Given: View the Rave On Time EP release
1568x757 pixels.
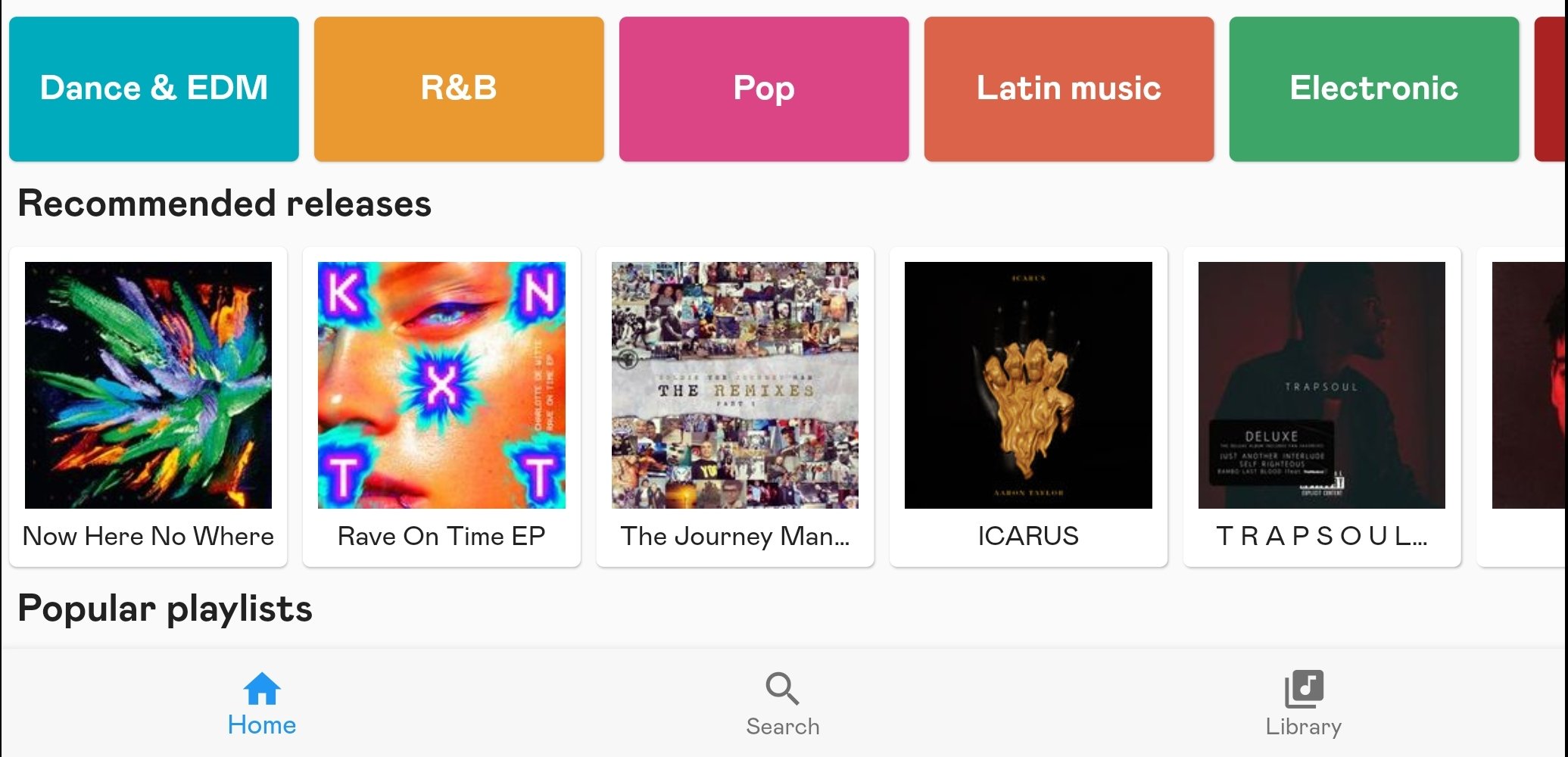Looking at the screenshot, I should tap(441, 406).
